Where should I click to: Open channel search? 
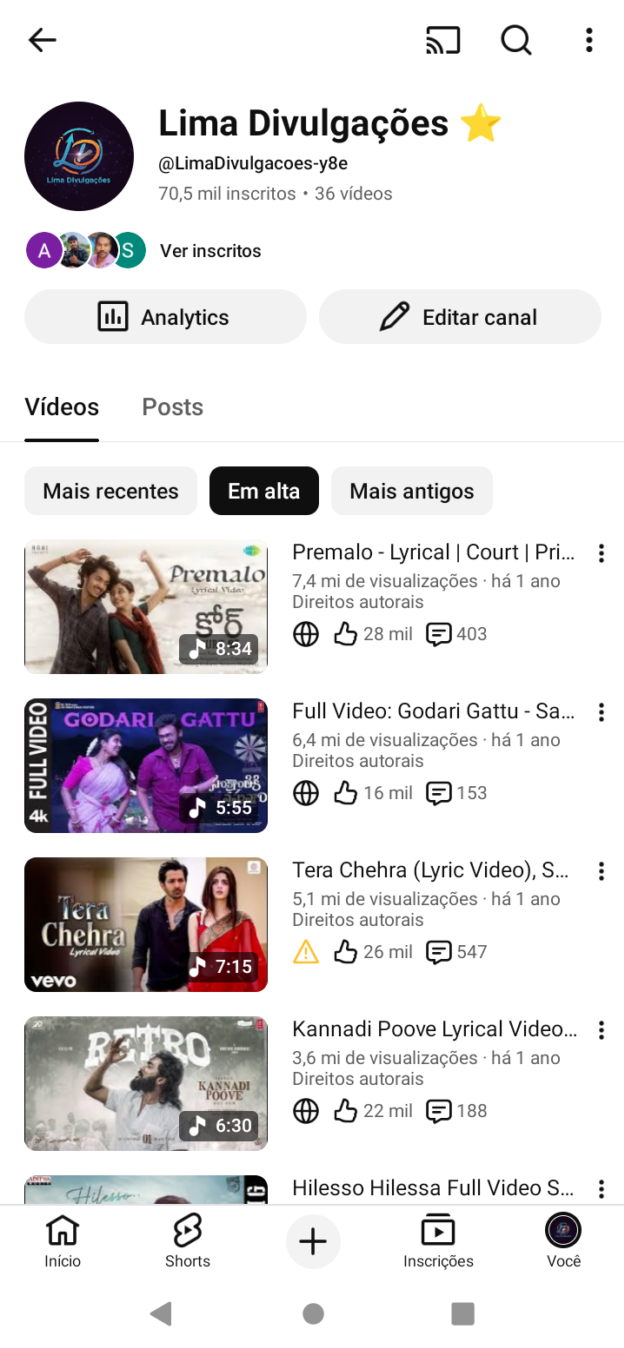[516, 40]
